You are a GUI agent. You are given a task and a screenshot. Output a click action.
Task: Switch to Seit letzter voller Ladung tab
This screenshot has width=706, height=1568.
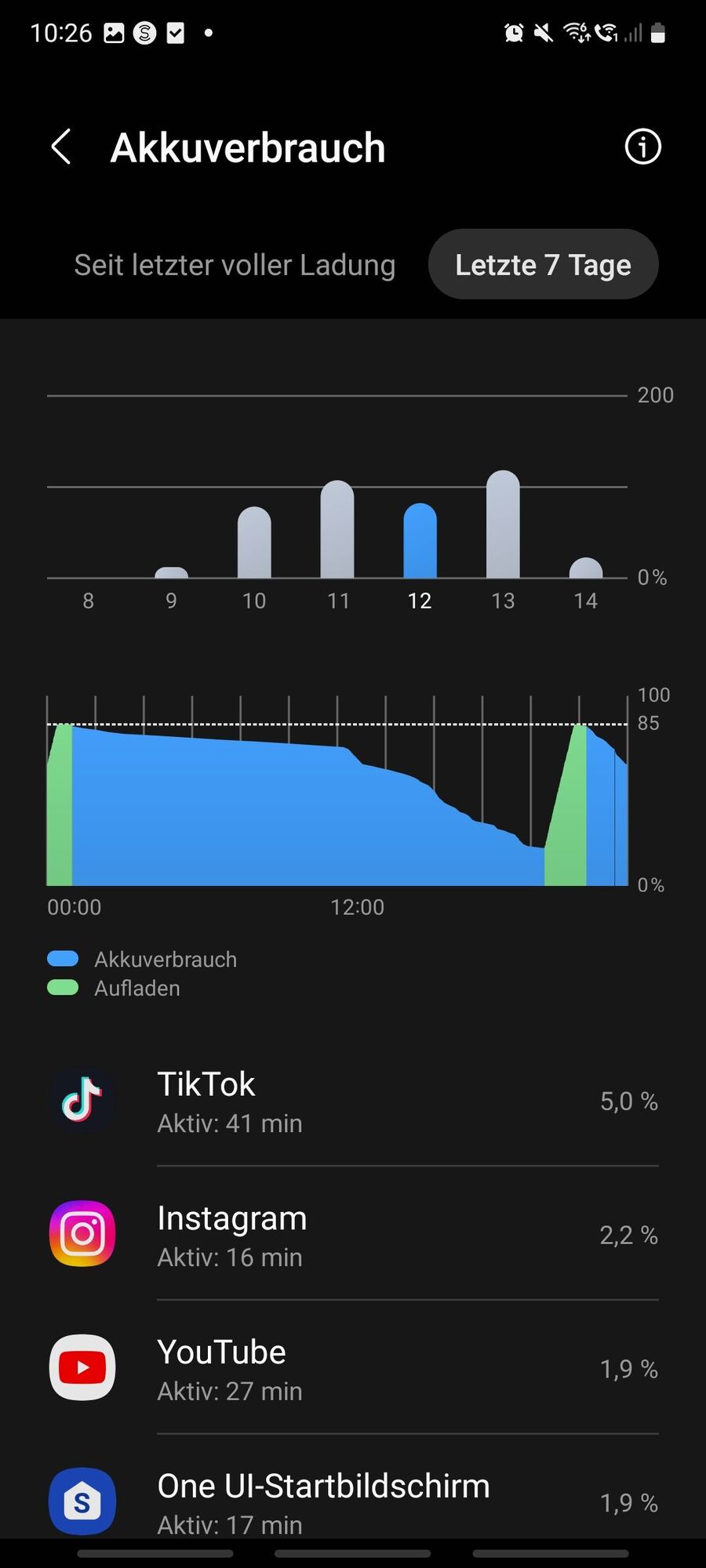(x=235, y=265)
